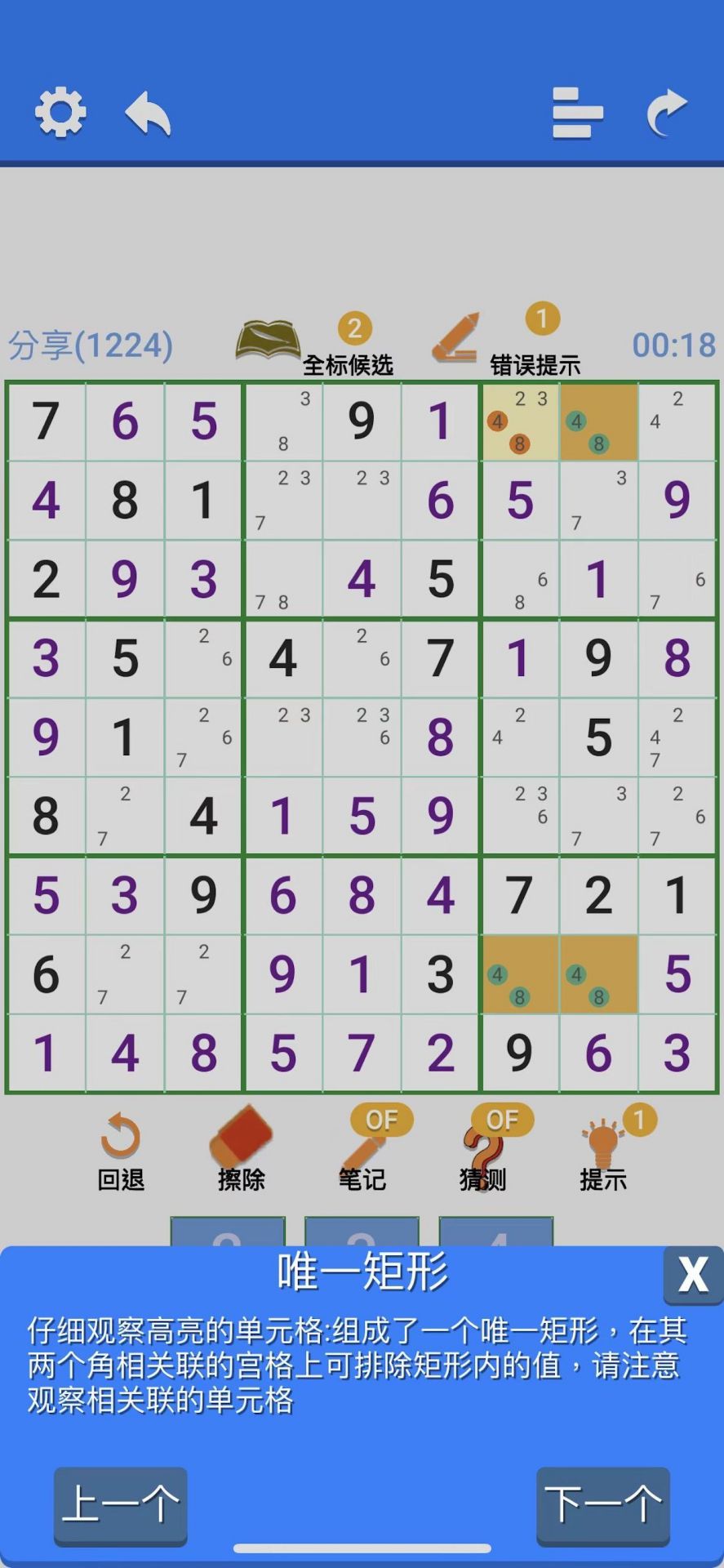Open the statistics bars icon
This screenshot has height=1568, width=724.
coord(577,113)
